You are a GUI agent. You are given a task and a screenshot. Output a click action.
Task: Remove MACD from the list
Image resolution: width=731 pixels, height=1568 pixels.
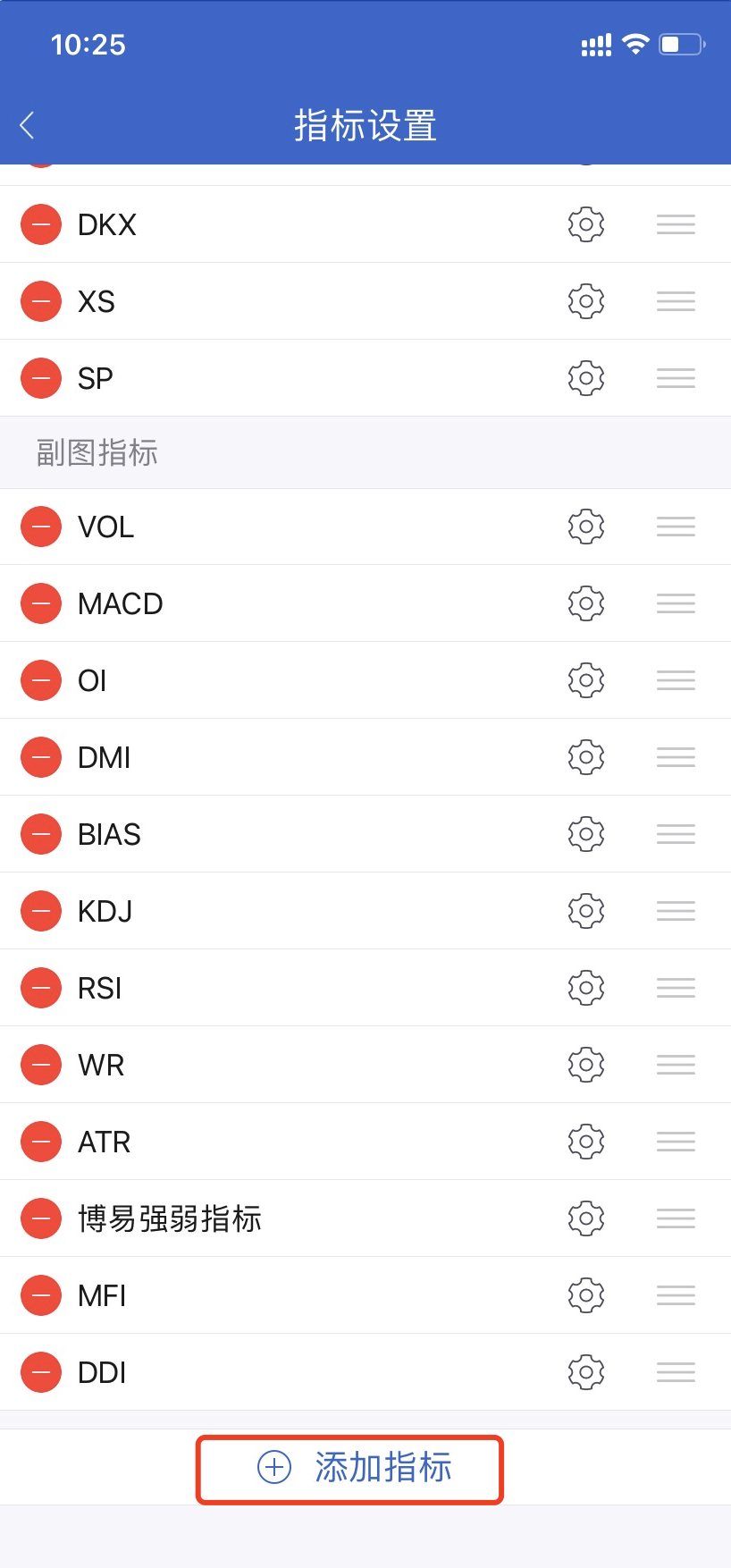(41, 603)
